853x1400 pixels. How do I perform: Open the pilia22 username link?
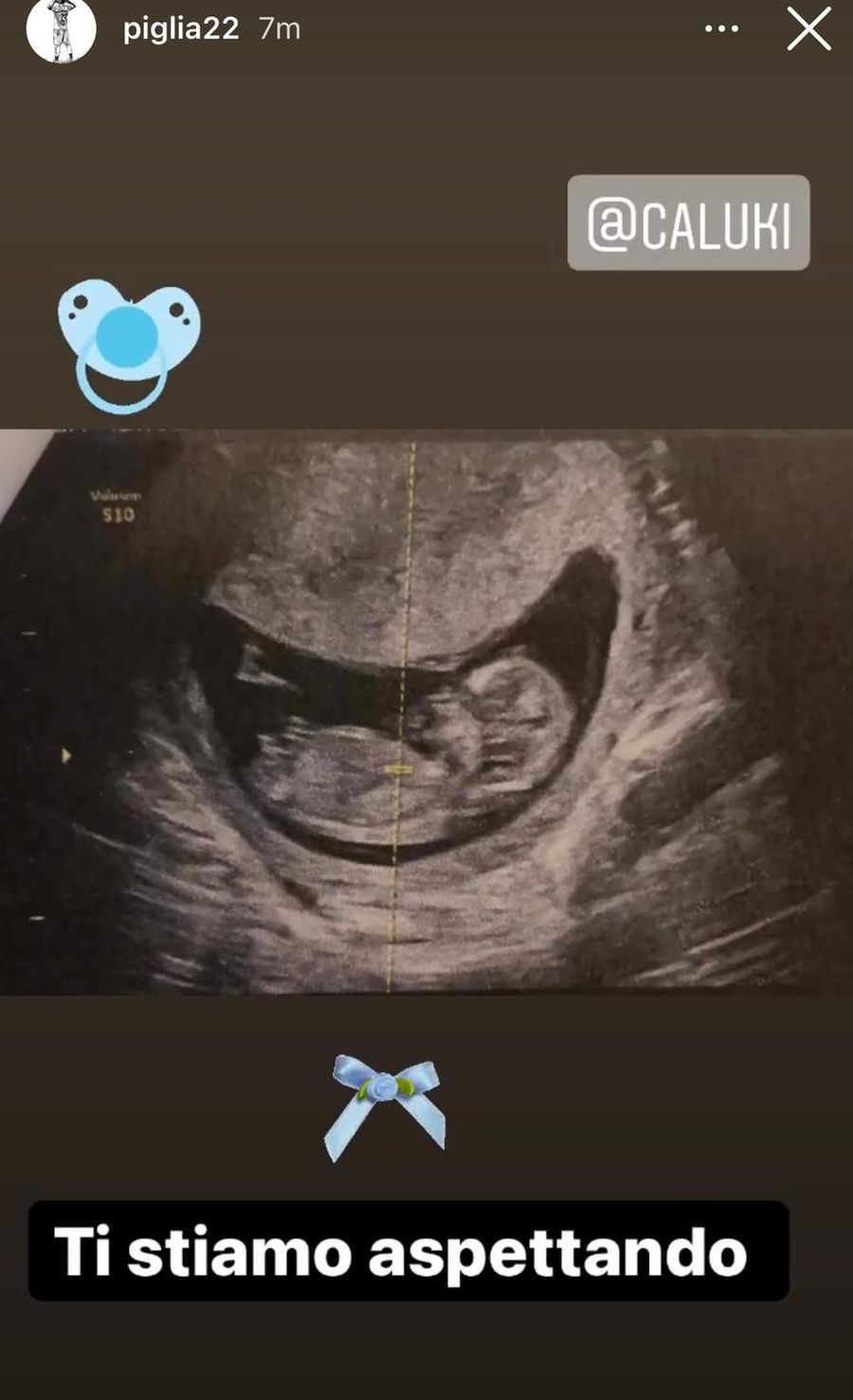click(x=180, y=29)
